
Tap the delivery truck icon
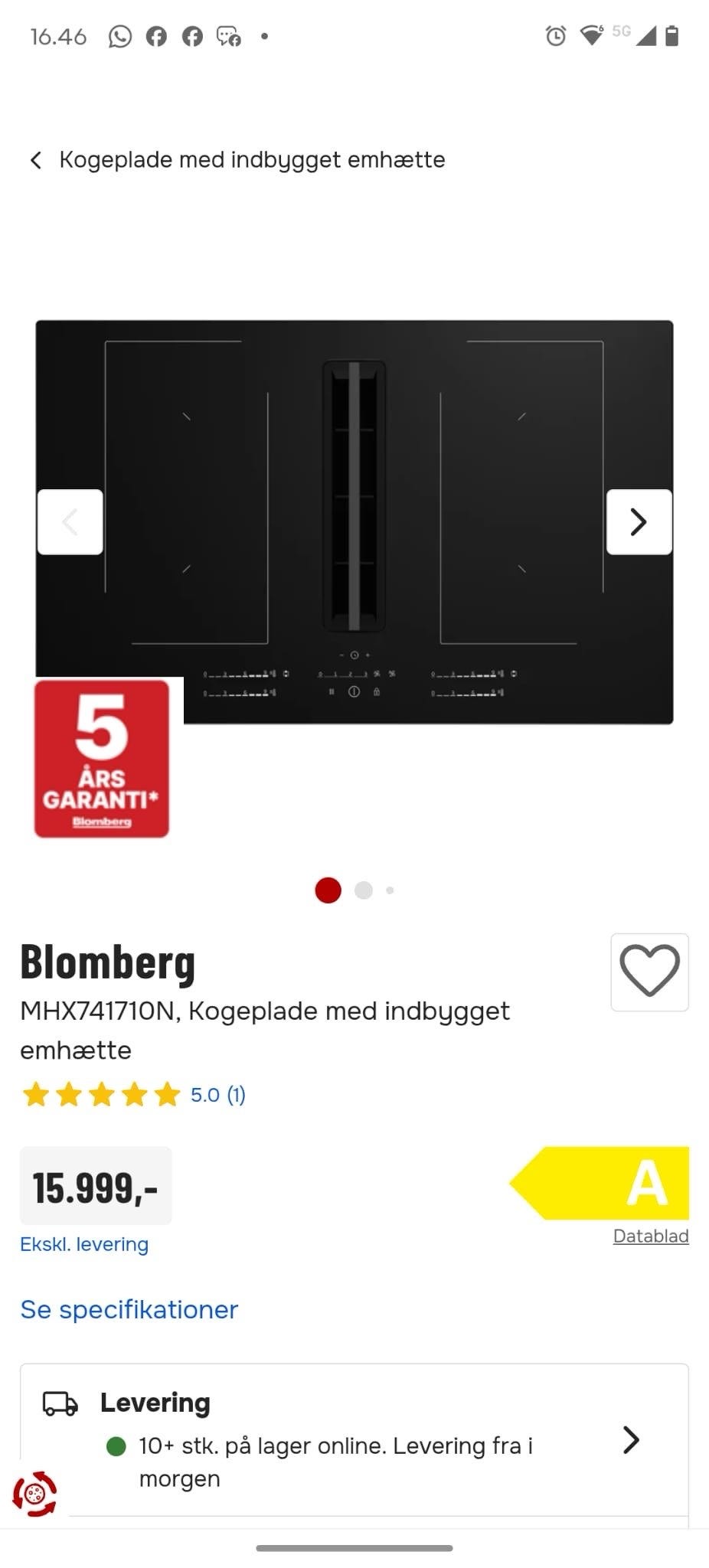point(59,1403)
